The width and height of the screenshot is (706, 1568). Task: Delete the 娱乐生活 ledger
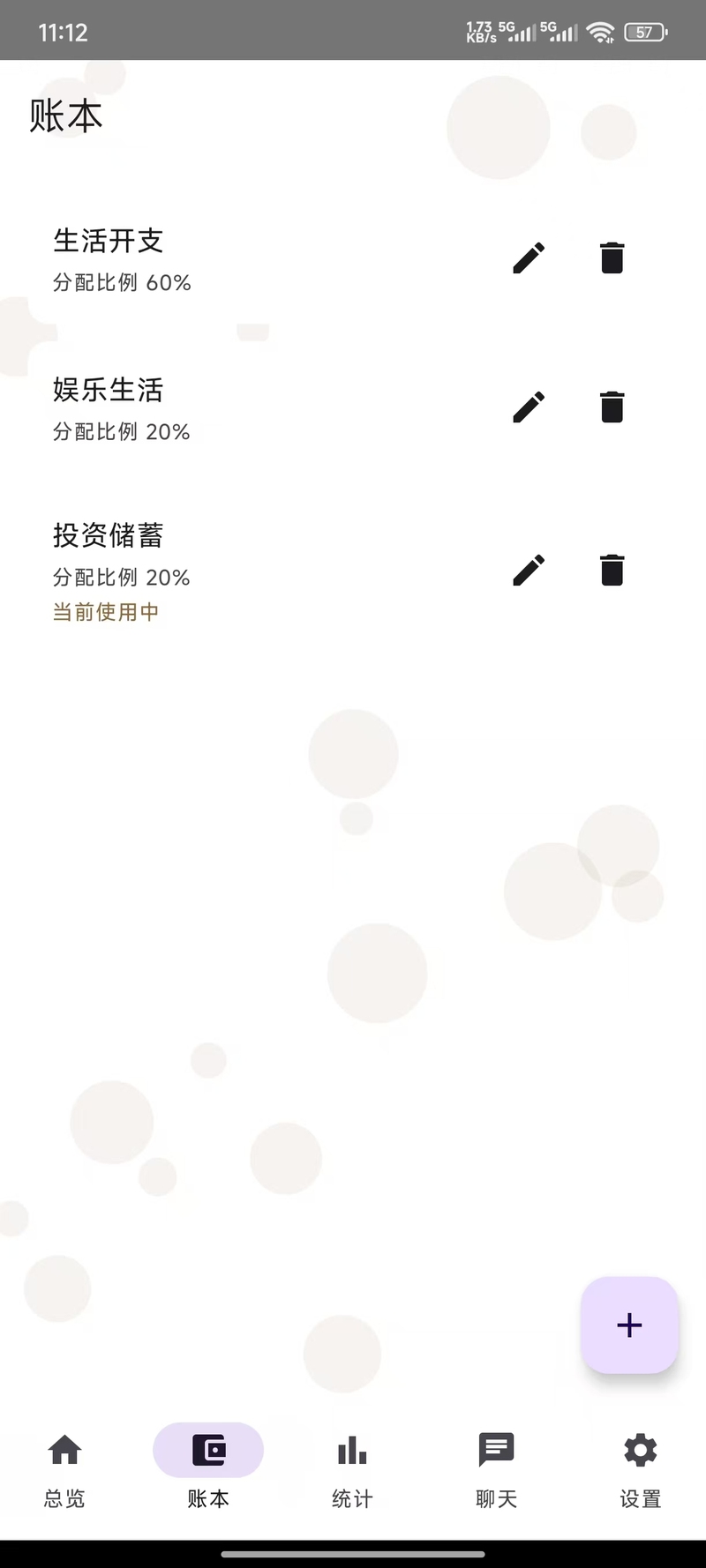[612, 407]
